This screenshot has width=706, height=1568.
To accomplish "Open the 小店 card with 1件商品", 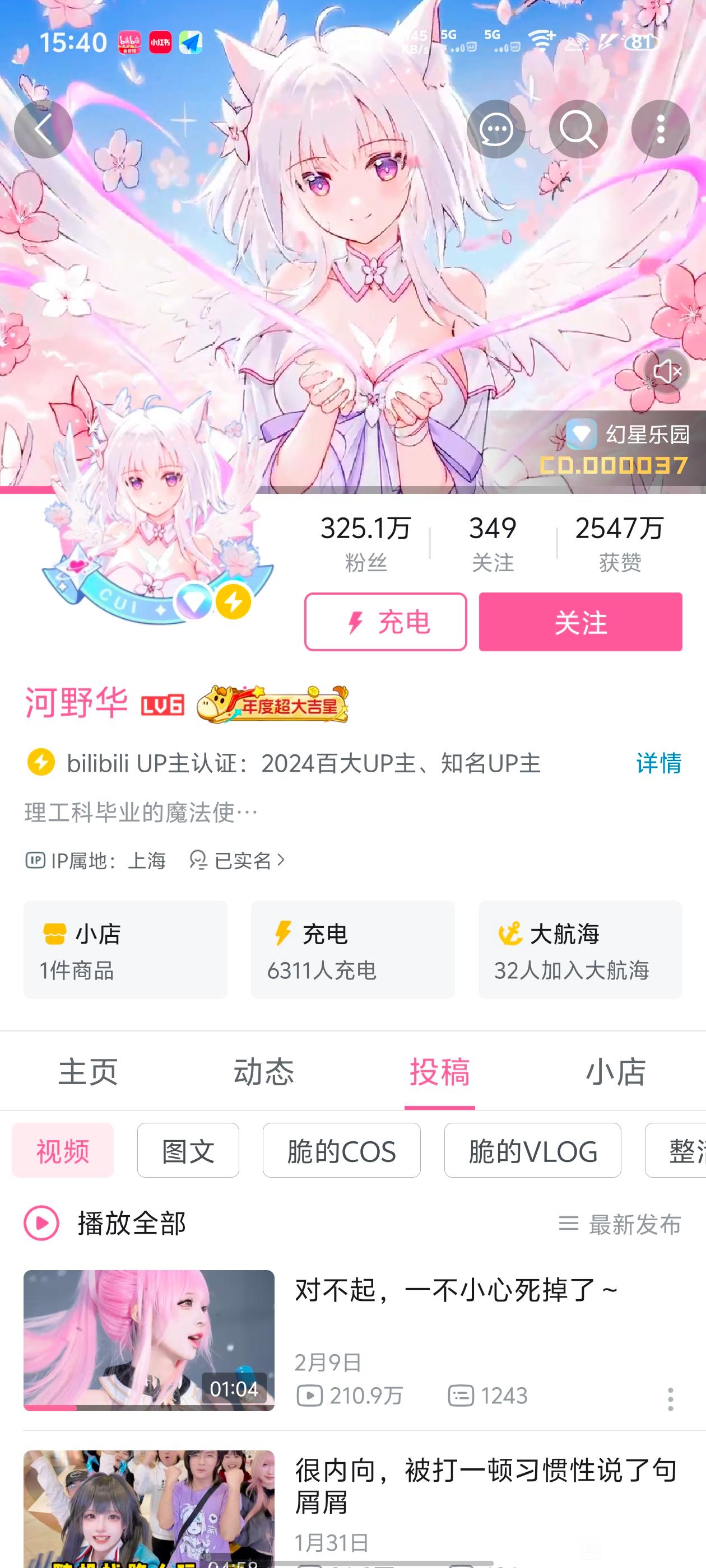I will point(126,950).
